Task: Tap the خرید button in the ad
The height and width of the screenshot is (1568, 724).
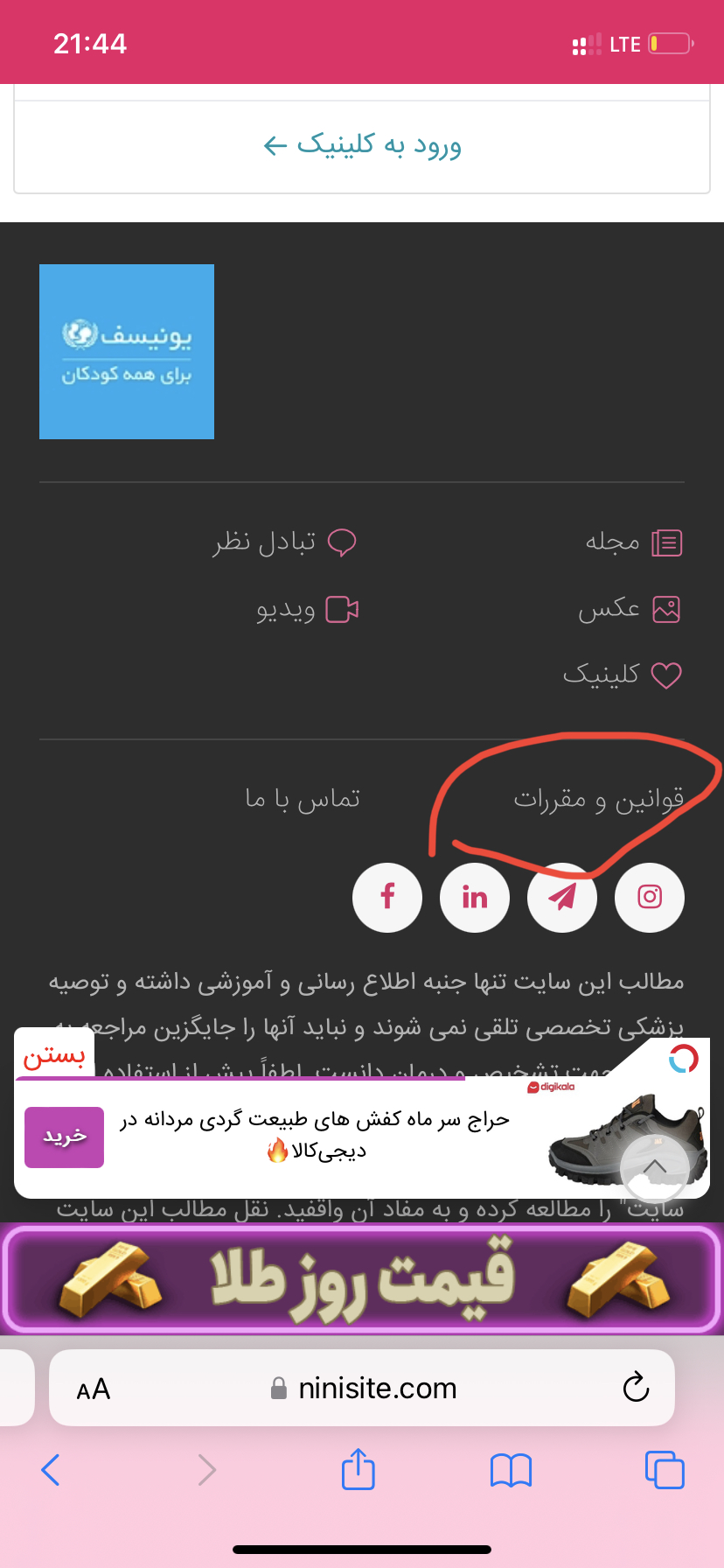Action: click(x=64, y=1137)
